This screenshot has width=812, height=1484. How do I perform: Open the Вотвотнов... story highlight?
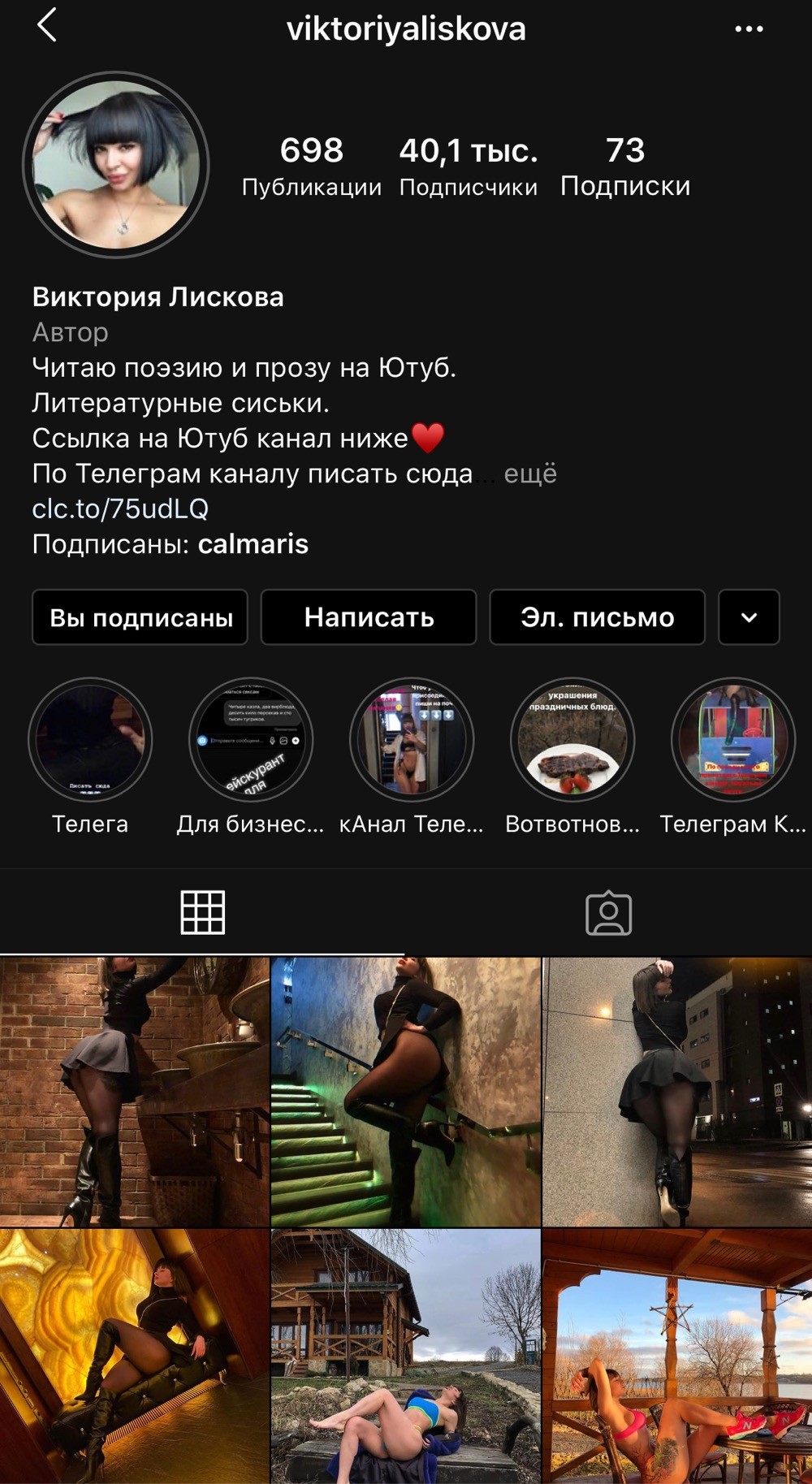572,740
